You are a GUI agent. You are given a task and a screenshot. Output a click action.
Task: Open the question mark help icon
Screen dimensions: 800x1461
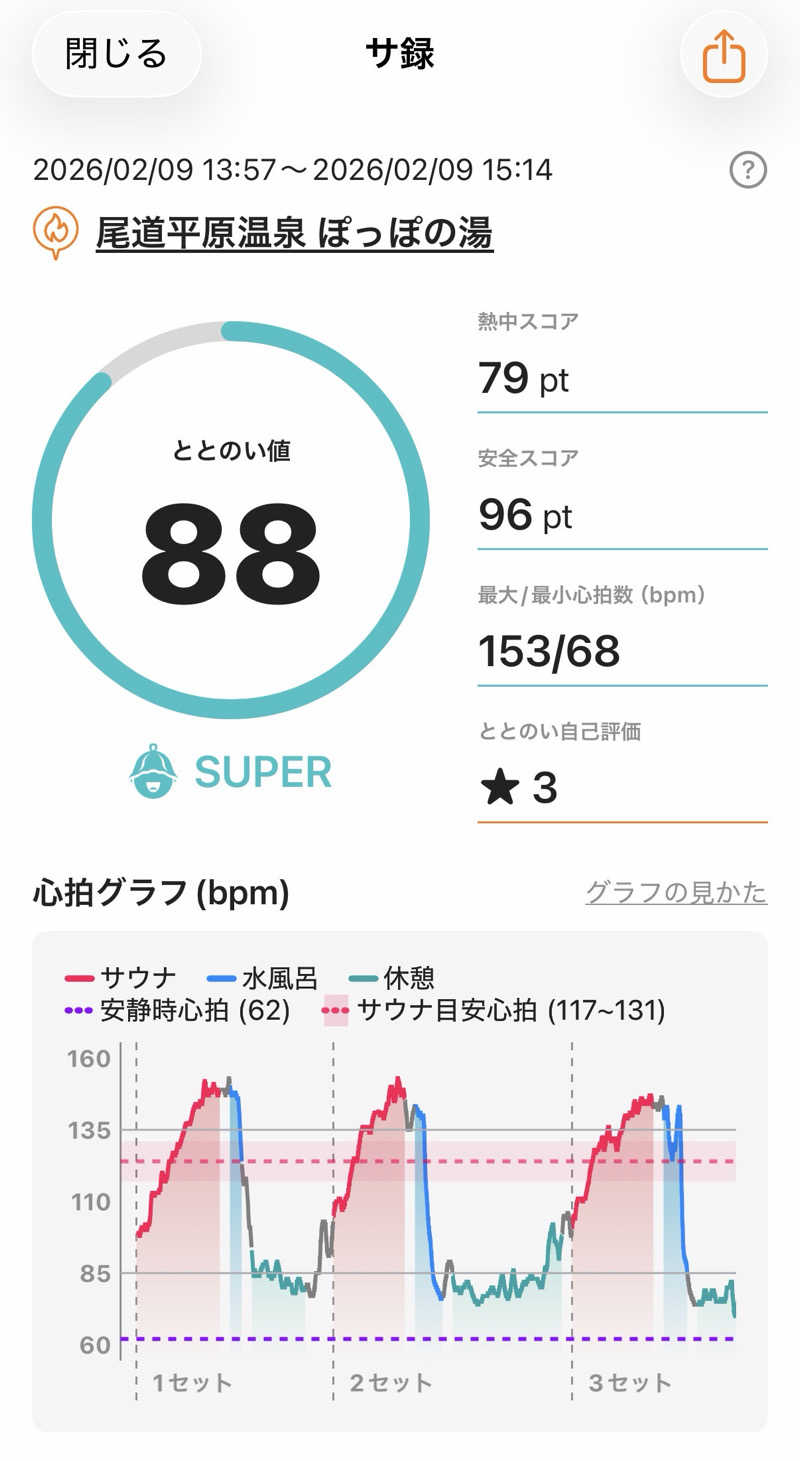click(x=747, y=171)
